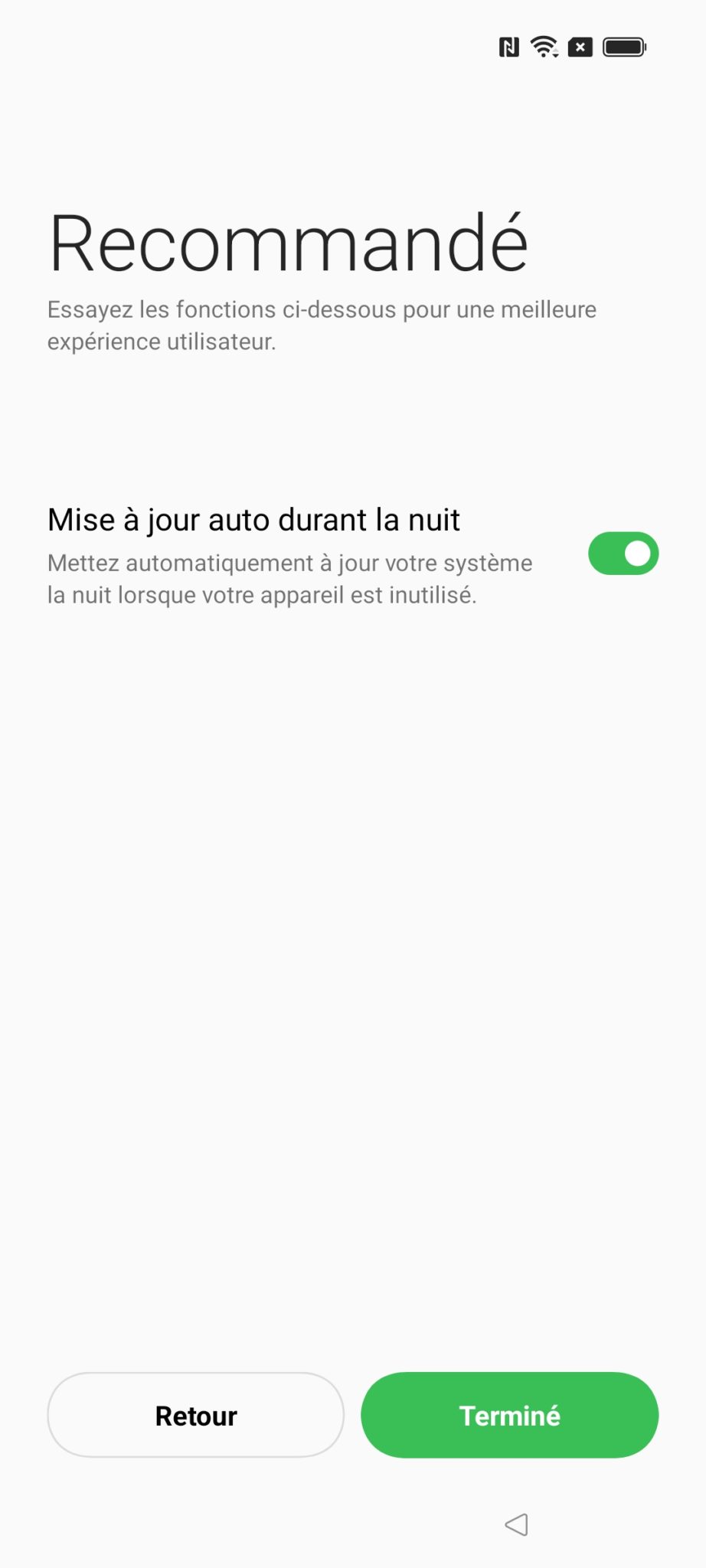Tap the Retour button

[x=196, y=1415]
